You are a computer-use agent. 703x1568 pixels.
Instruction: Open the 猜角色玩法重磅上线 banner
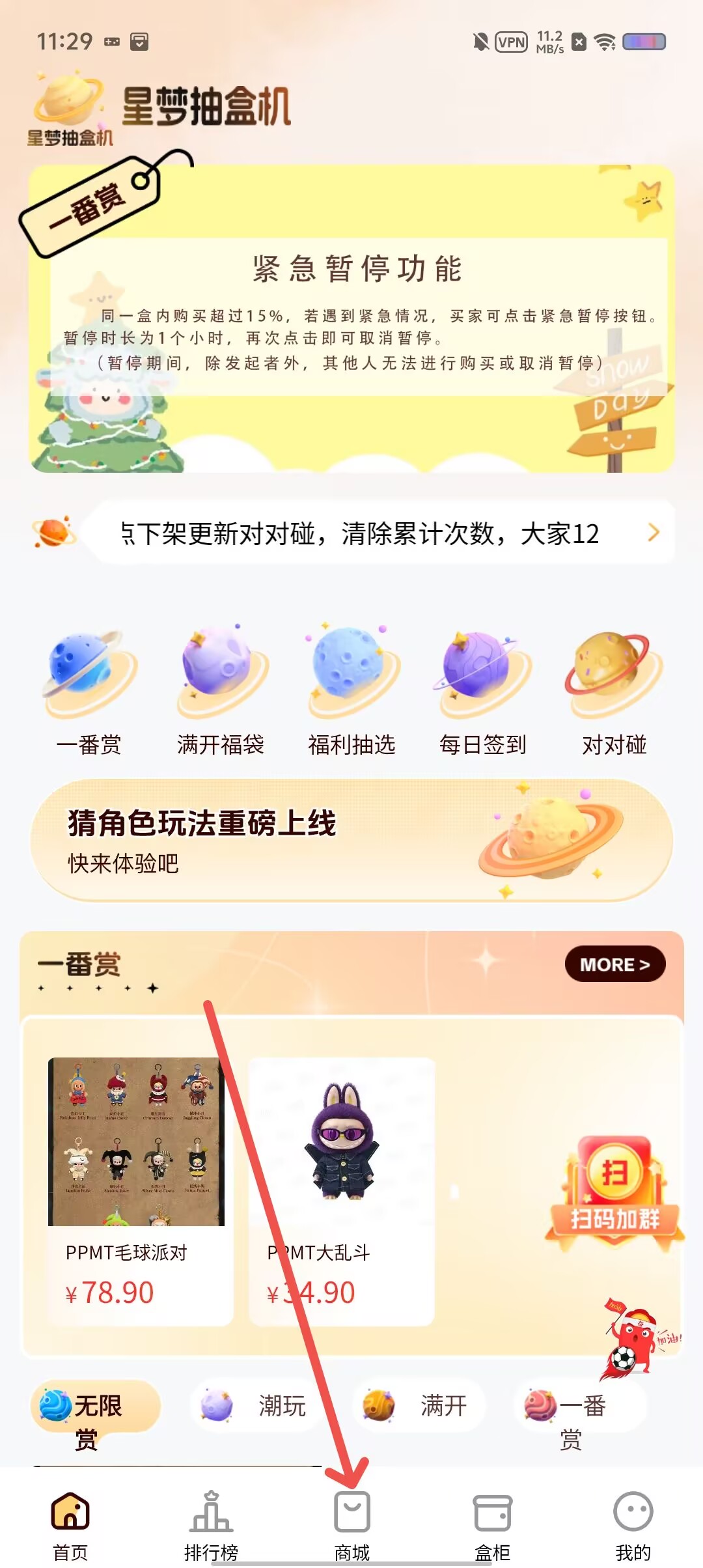[x=351, y=840]
